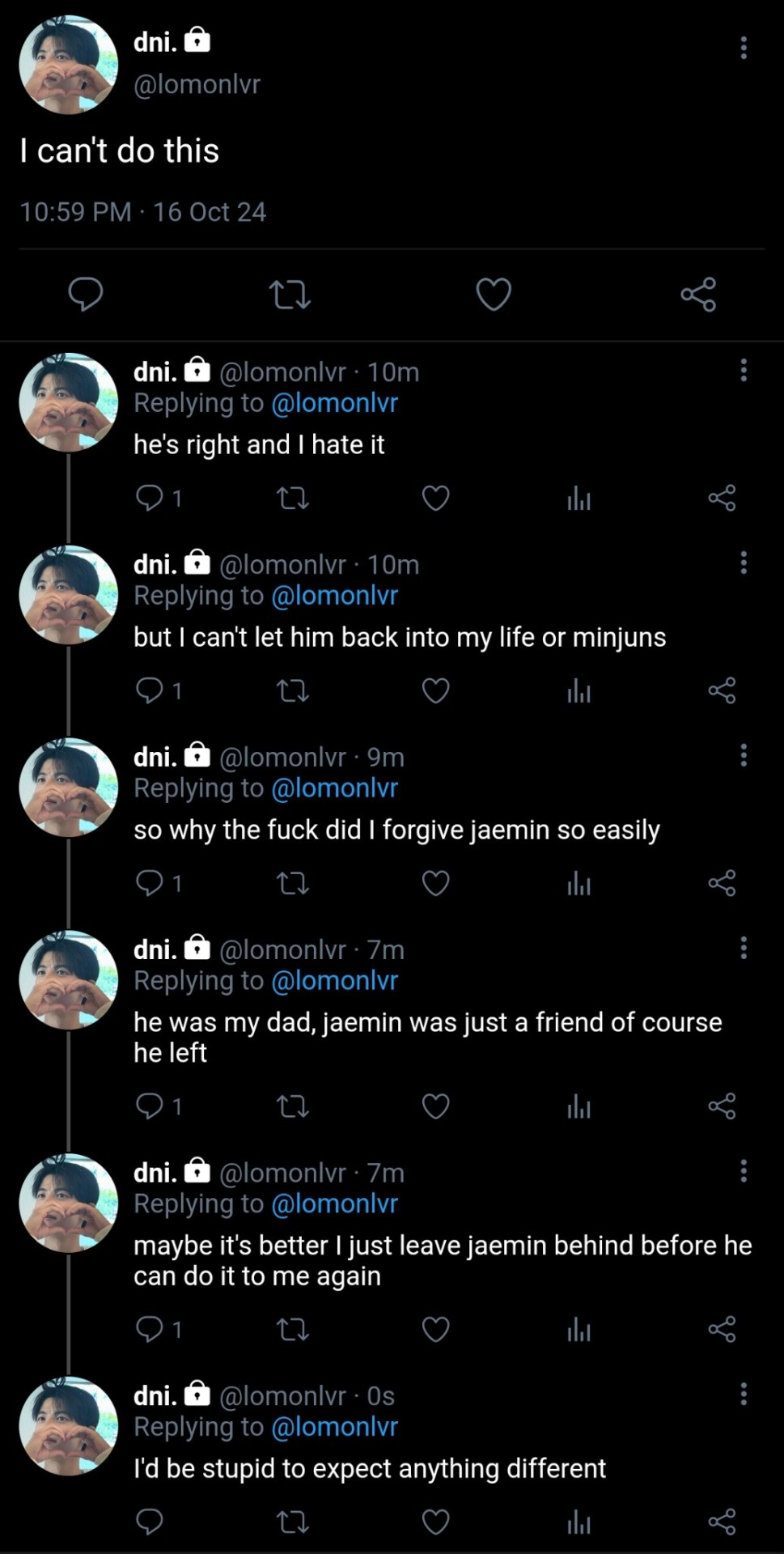Share the "forgive jaemin so easily" reply
This screenshot has height=1554, width=784.
(x=722, y=883)
